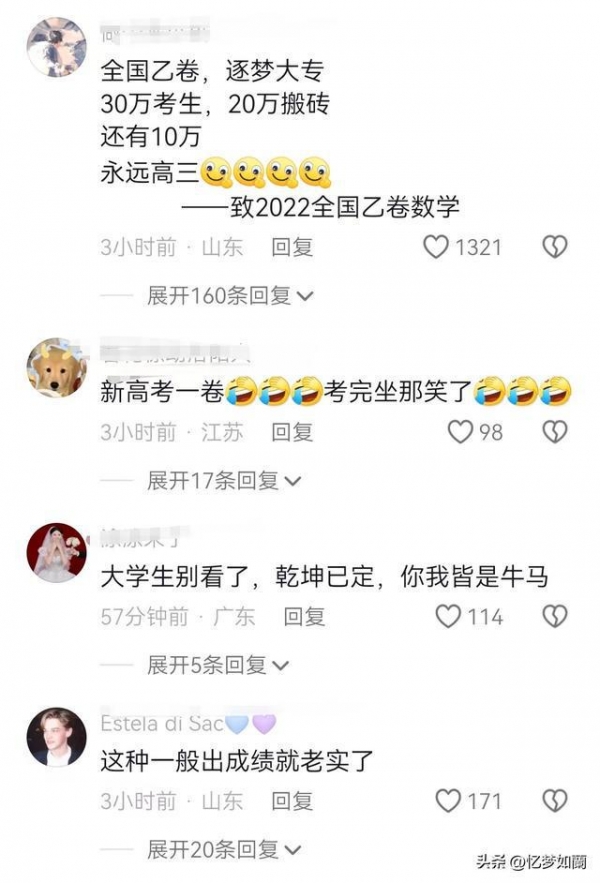Image resolution: width=600 pixels, height=883 pixels.
Task: Dislike the 新高考一卷 comment
Action: [x=555, y=432]
